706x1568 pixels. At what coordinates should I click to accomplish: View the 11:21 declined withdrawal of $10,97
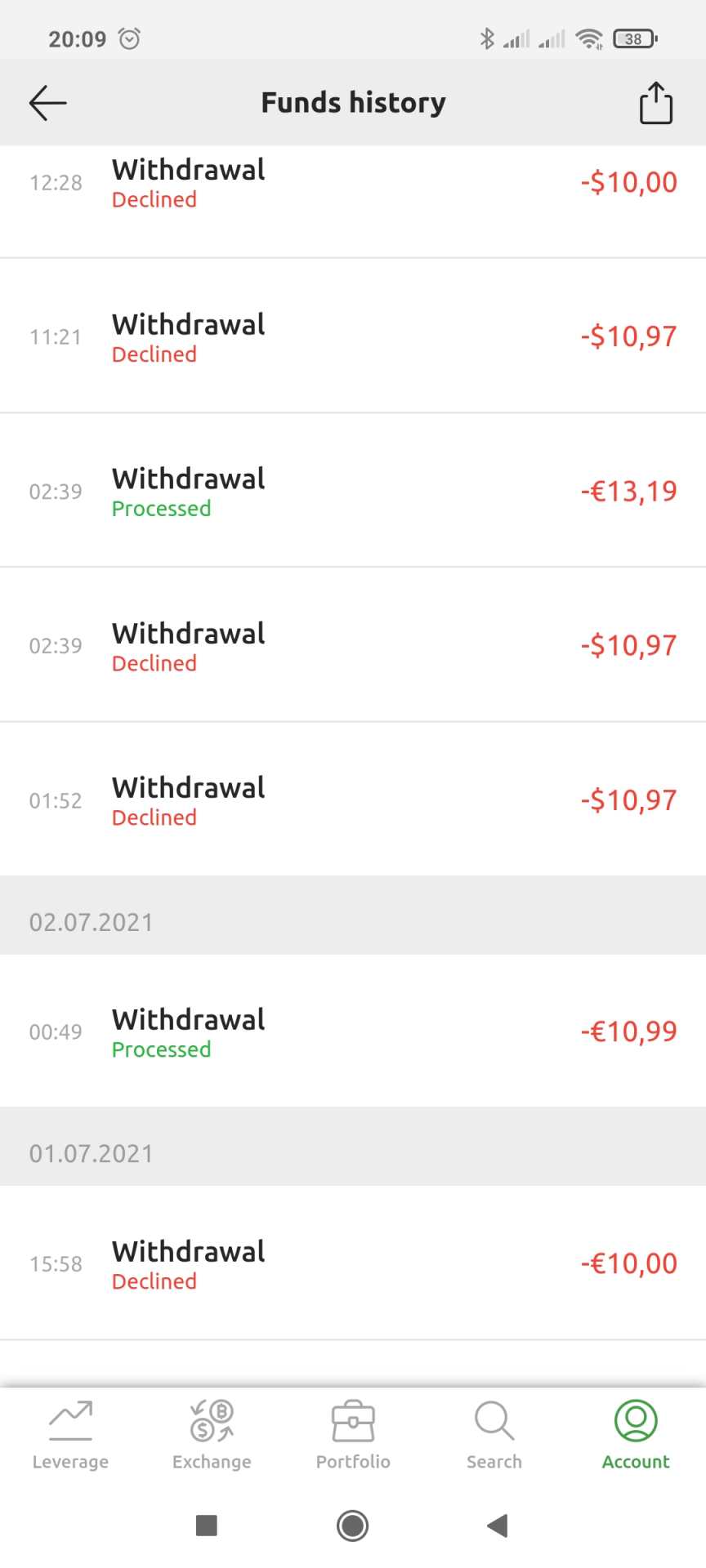tap(353, 337)
